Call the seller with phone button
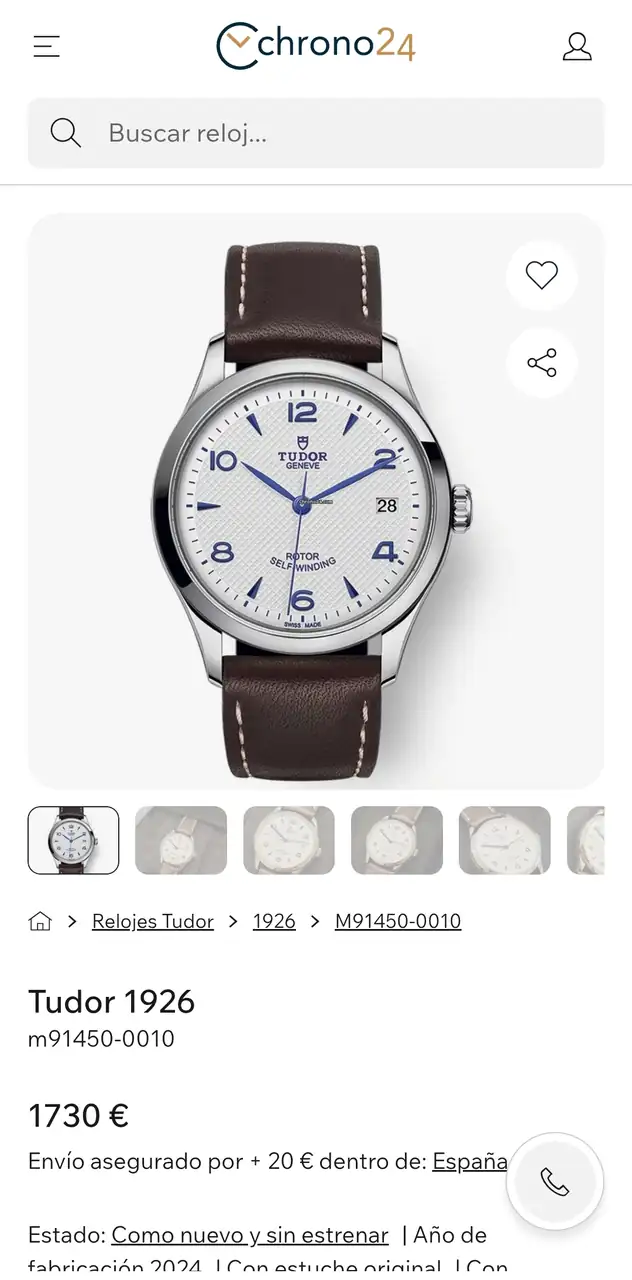This screenshot has width=632, height=1280. (554, 1182)
